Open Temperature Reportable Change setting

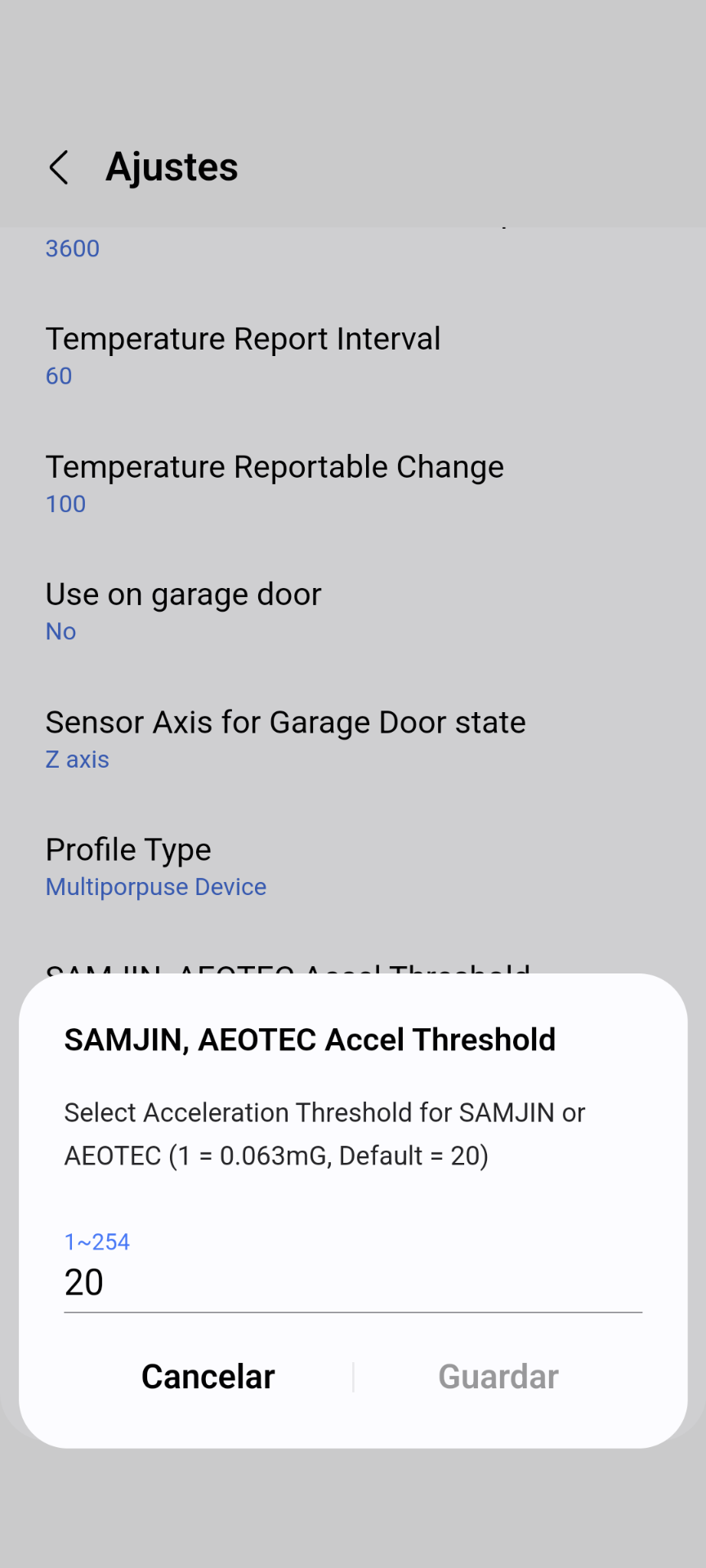274,483
